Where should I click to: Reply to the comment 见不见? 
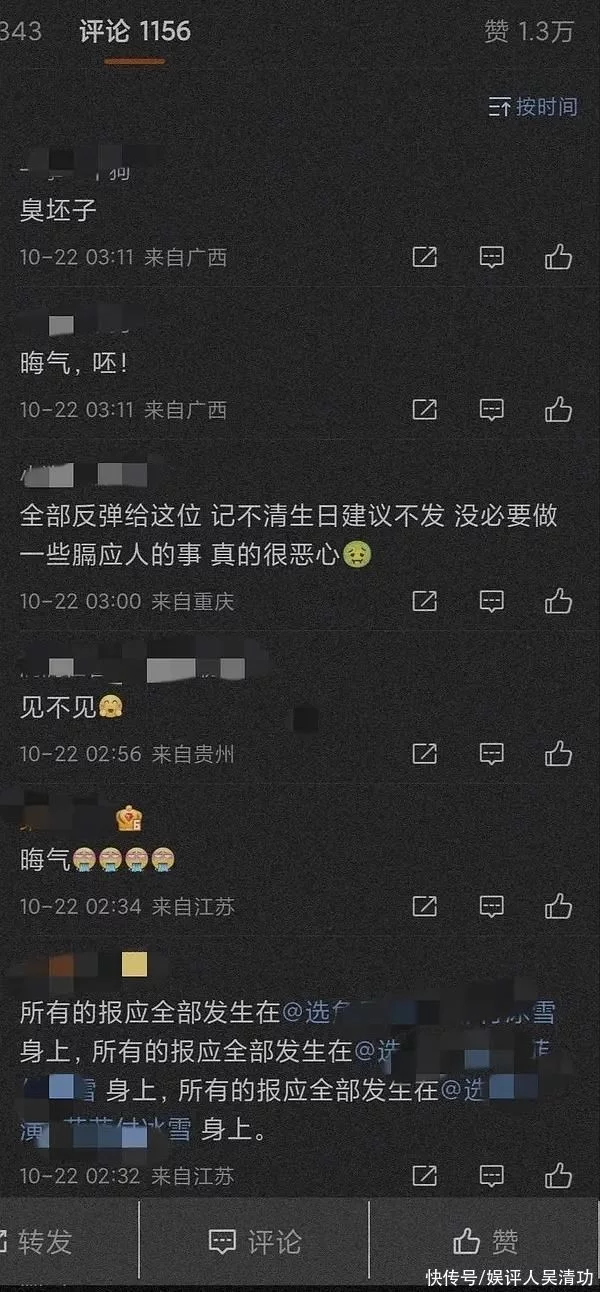[x=491, y=754]
